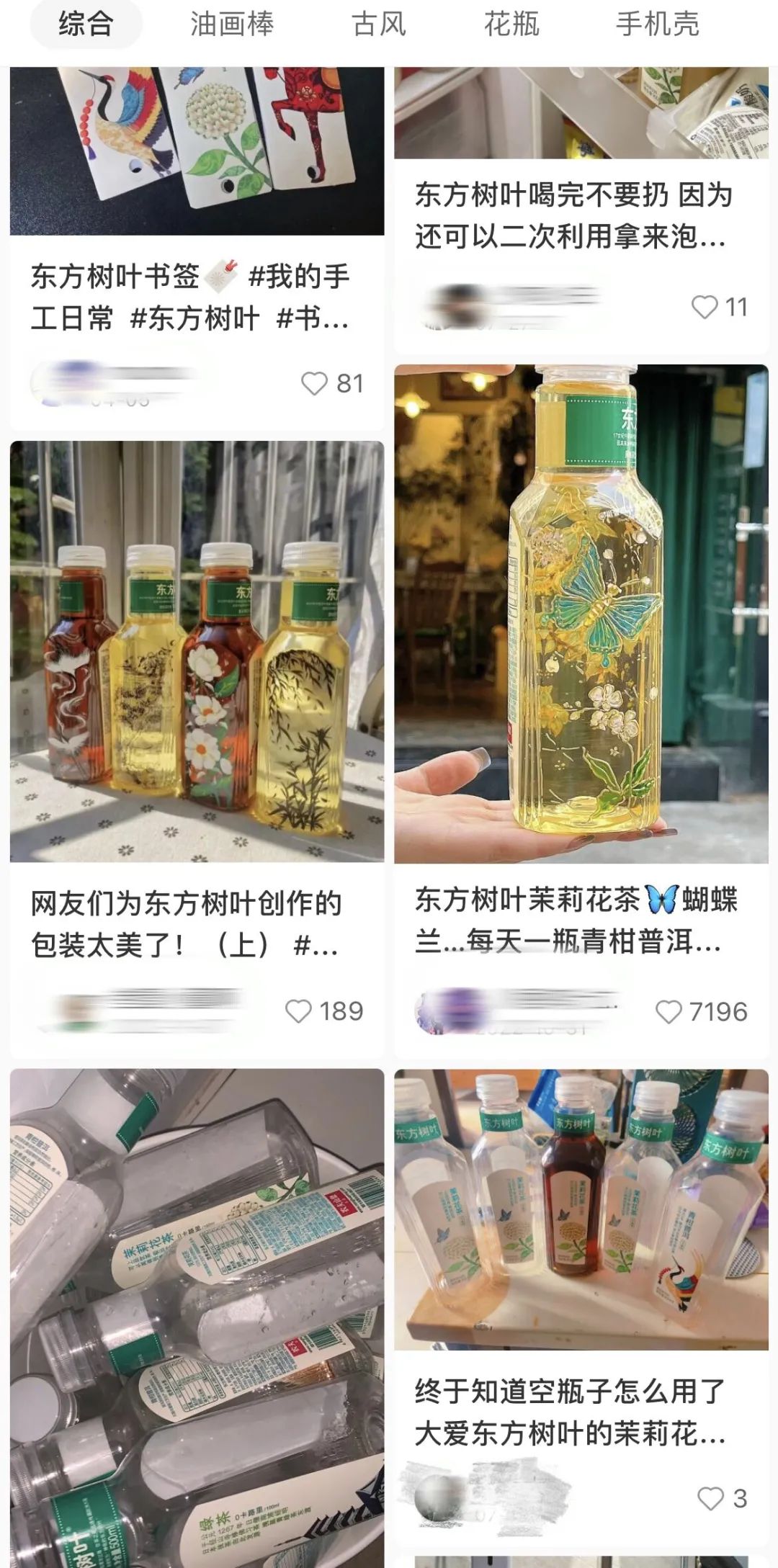
Task: Switch to the 油画棒 filter
Action: 232,24
